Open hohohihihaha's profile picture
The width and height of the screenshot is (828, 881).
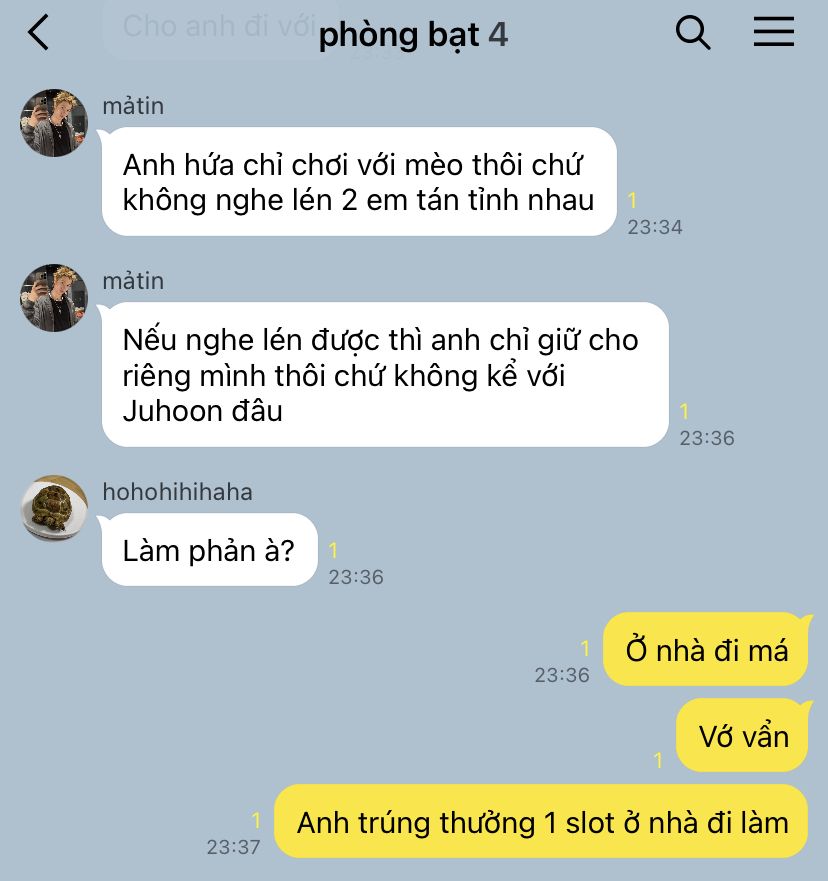(54, 508)
